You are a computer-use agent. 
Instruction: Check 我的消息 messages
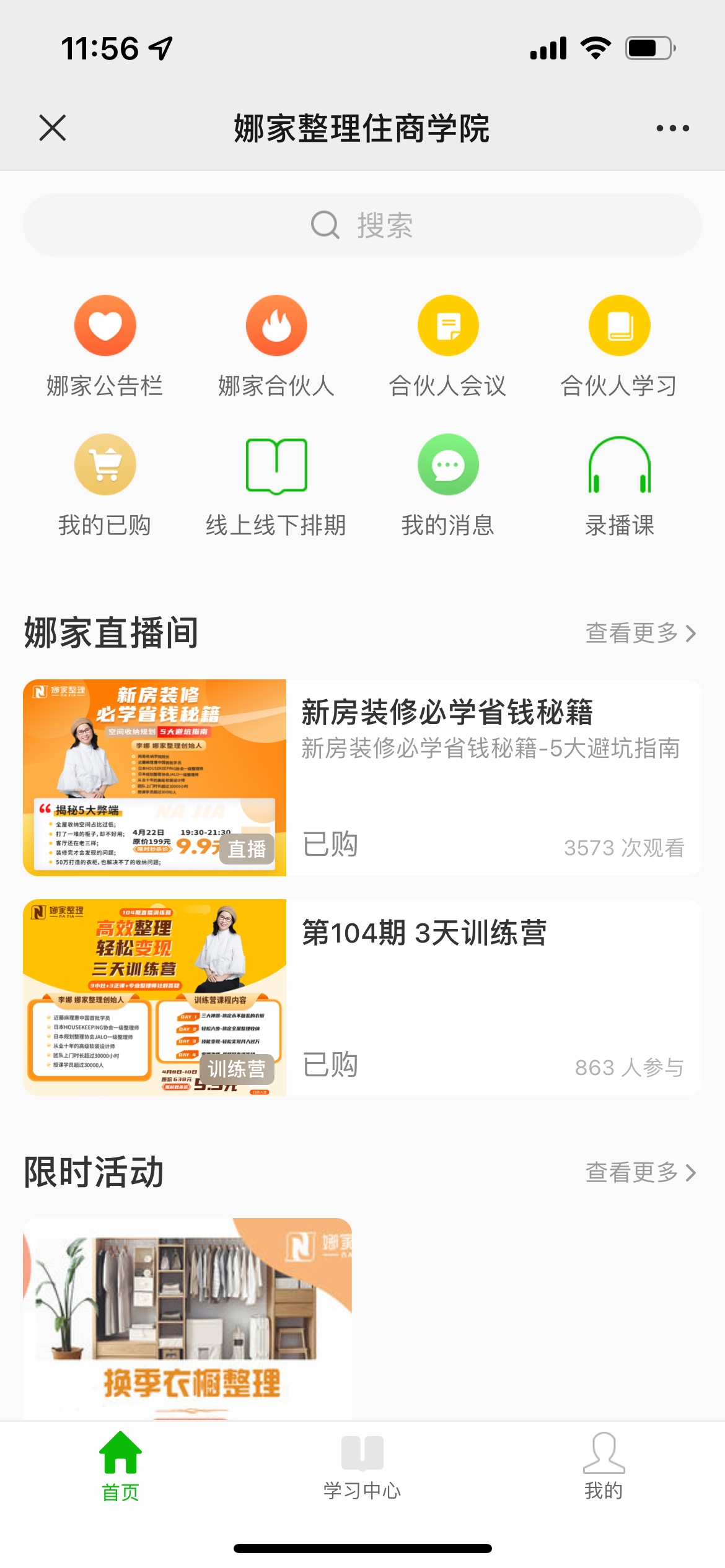pos(447,484)
